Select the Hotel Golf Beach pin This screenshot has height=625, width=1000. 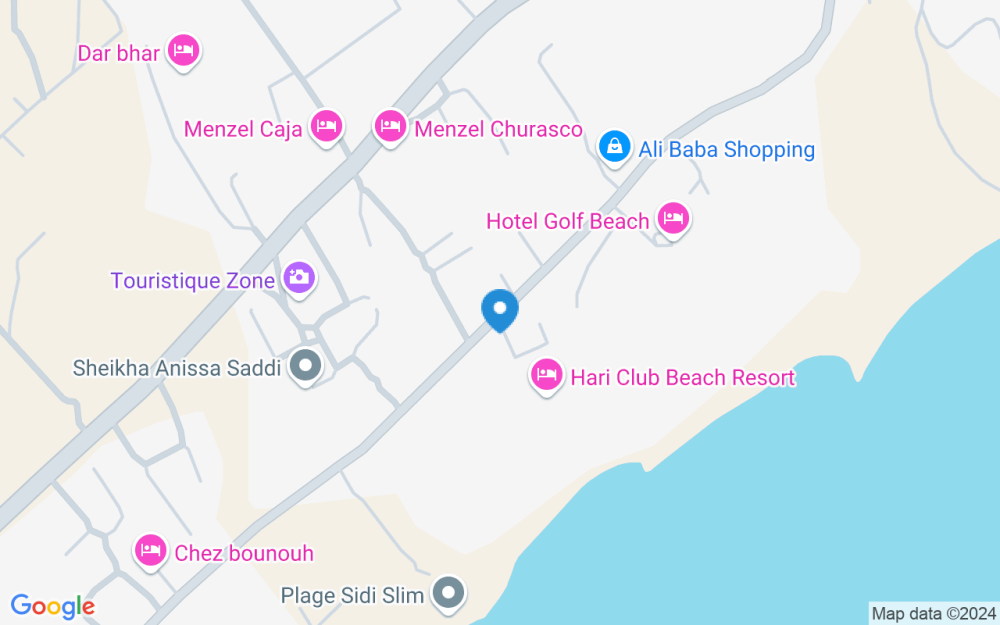[x=673, y=220]
